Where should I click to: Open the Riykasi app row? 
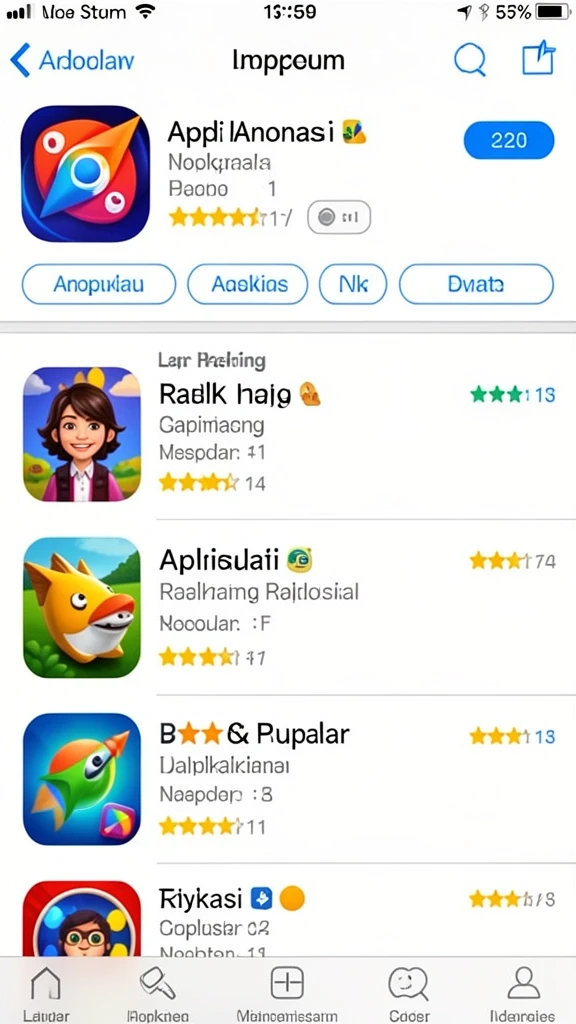click(288, 910)
